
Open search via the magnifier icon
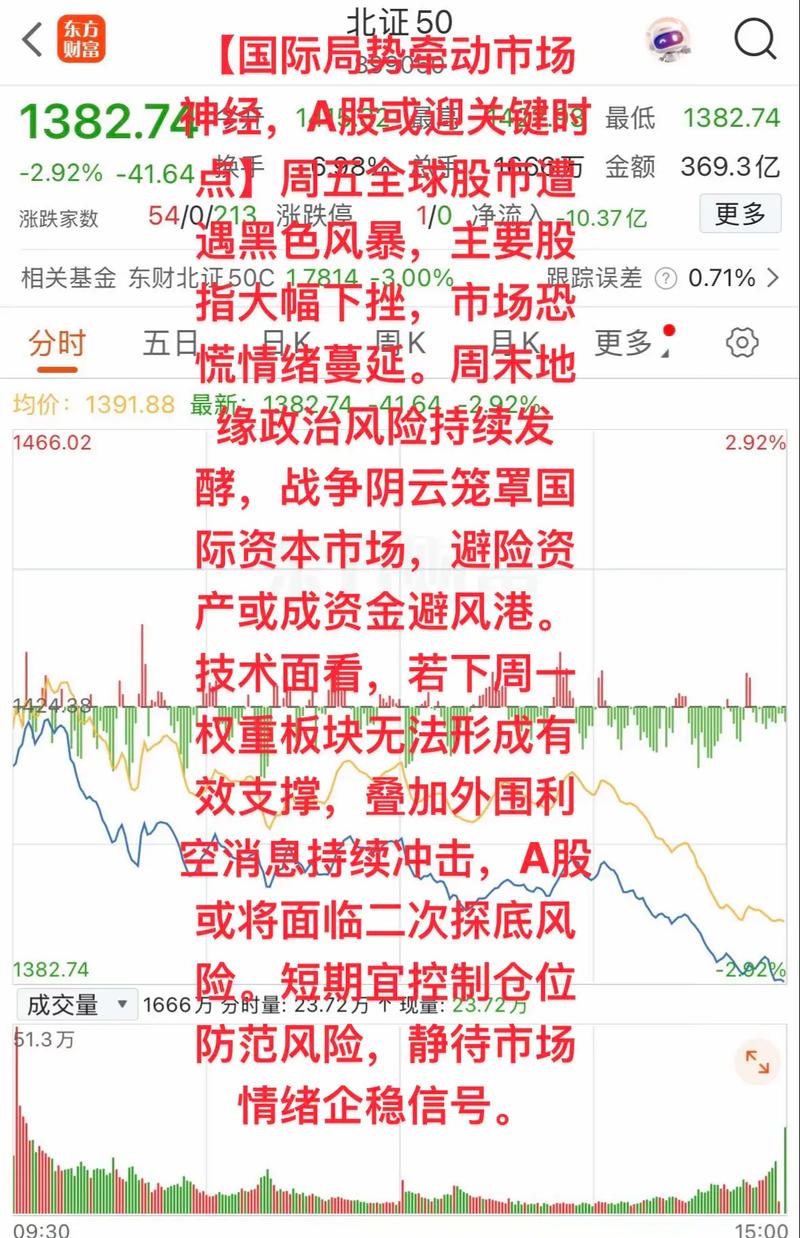point(756,38)
